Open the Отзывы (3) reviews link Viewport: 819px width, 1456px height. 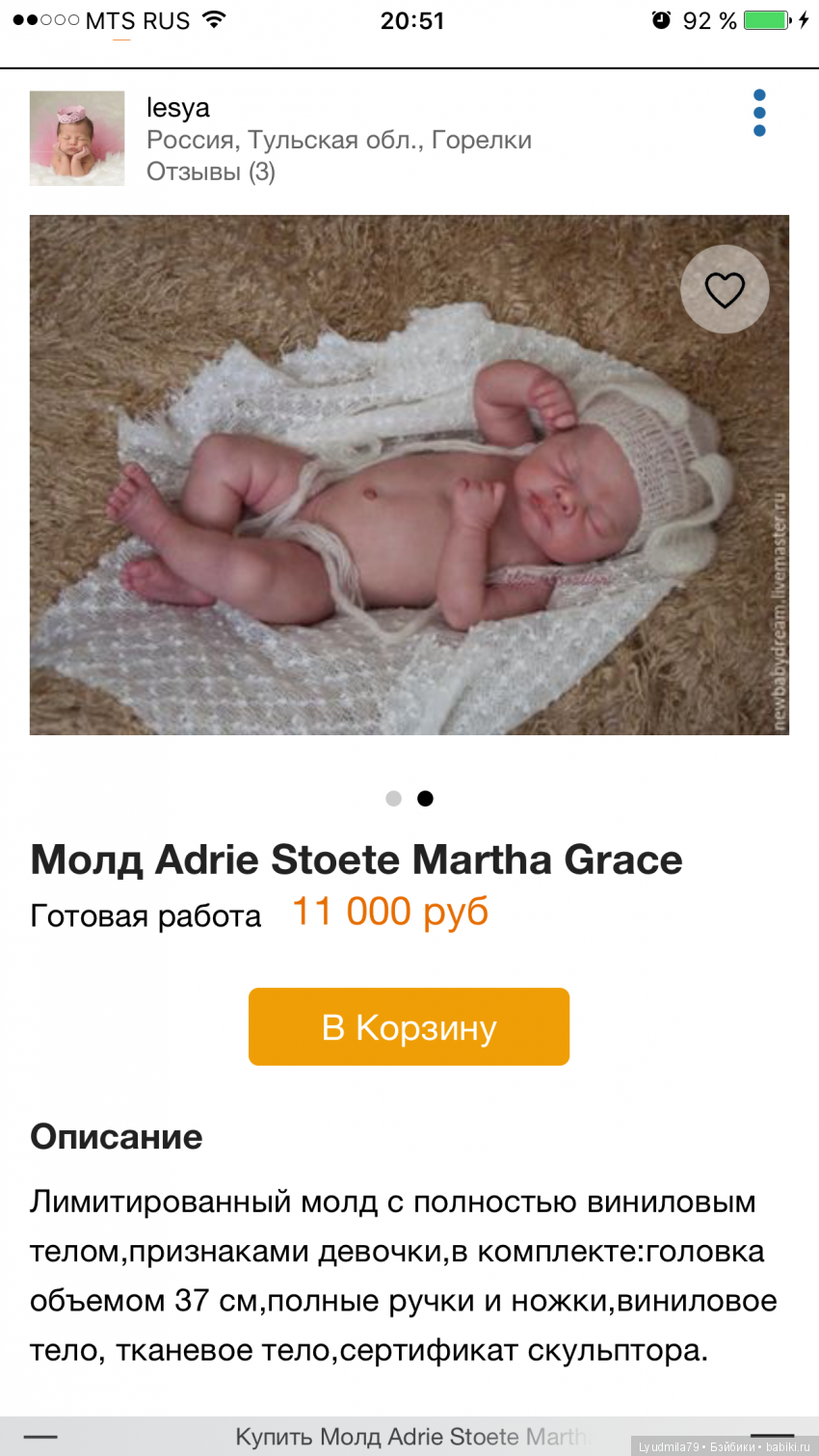click(x=211, y=172)
